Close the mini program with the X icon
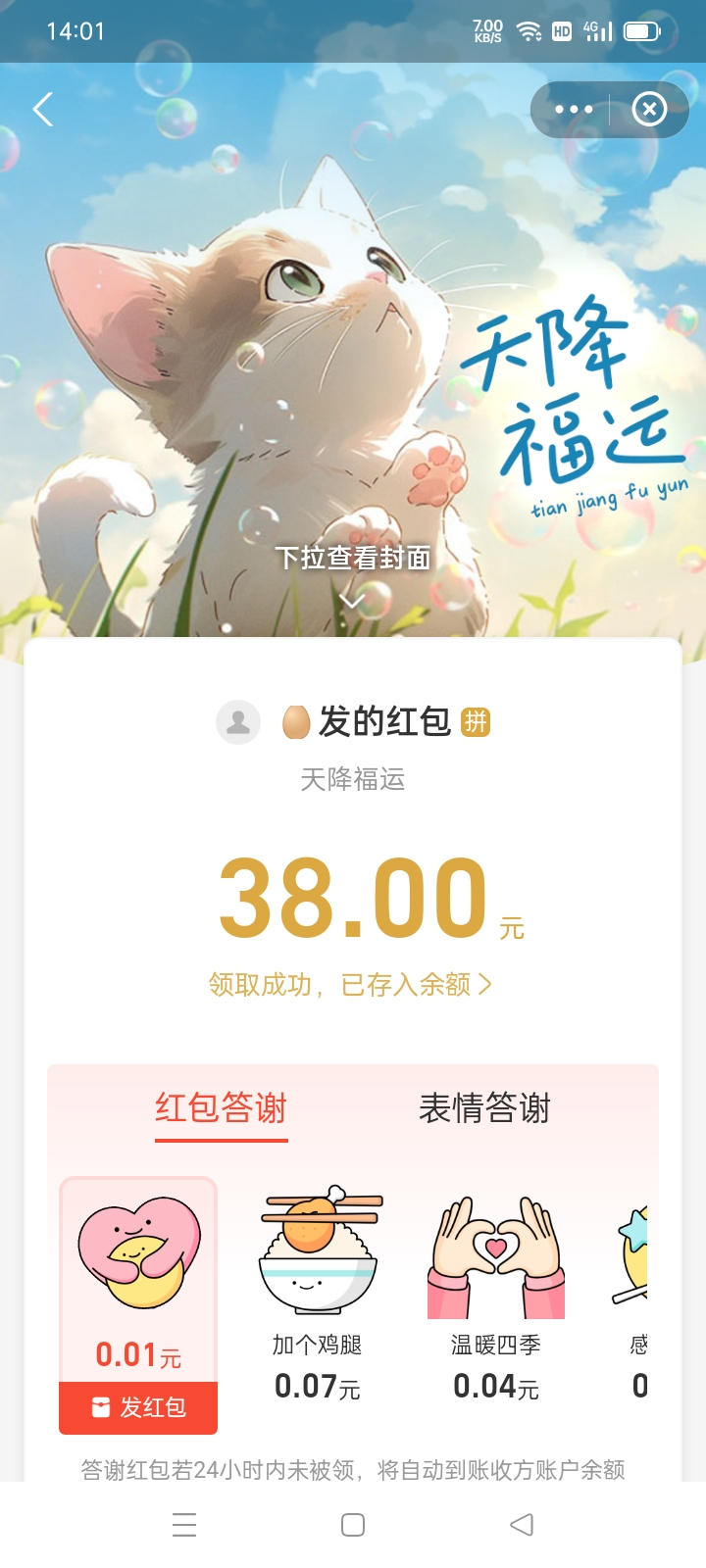Image resolution: width=706 pixels, height=1568 pixels. point(649,110)
